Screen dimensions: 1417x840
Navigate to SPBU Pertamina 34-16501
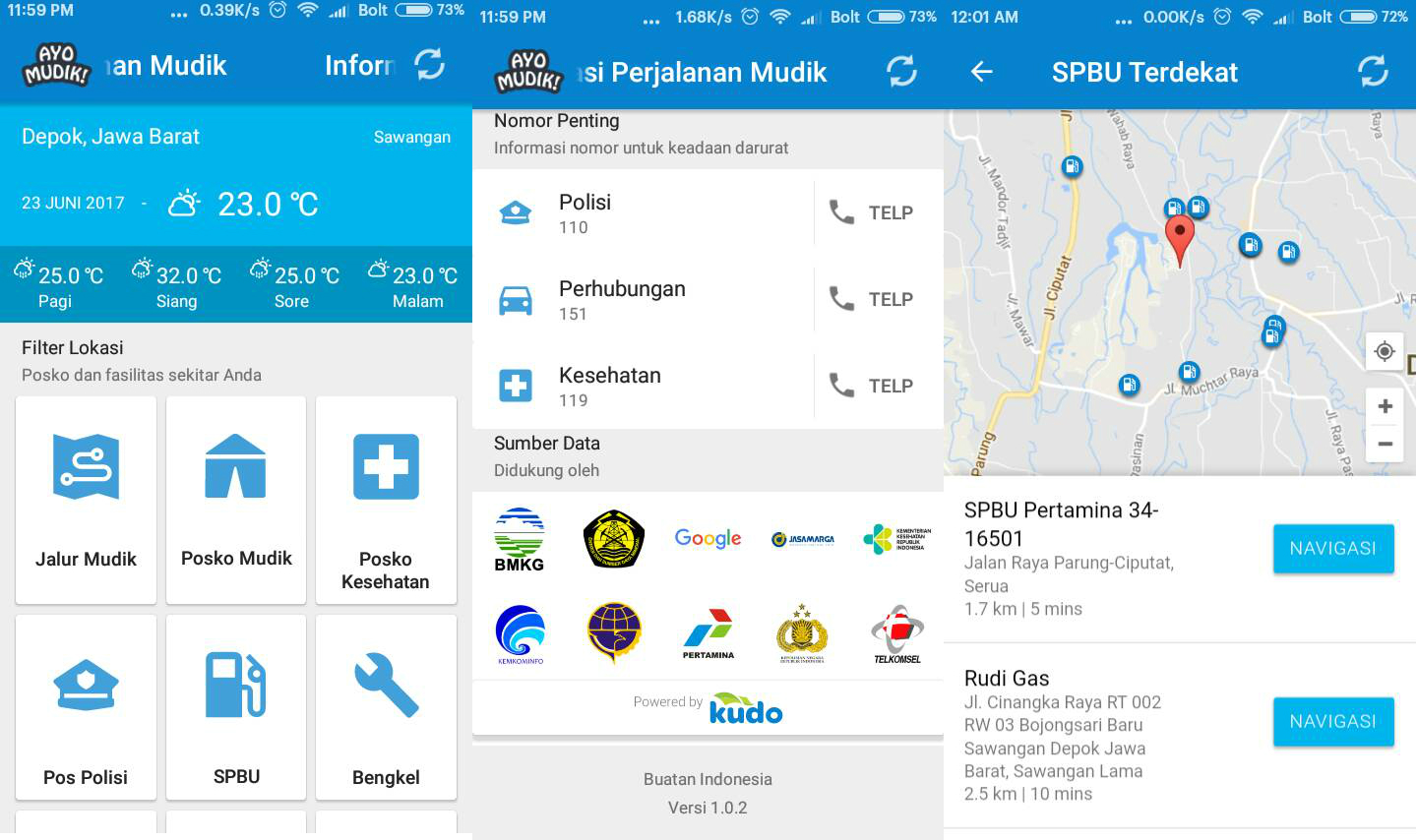pyautogui.click(x=1332, y=549)
